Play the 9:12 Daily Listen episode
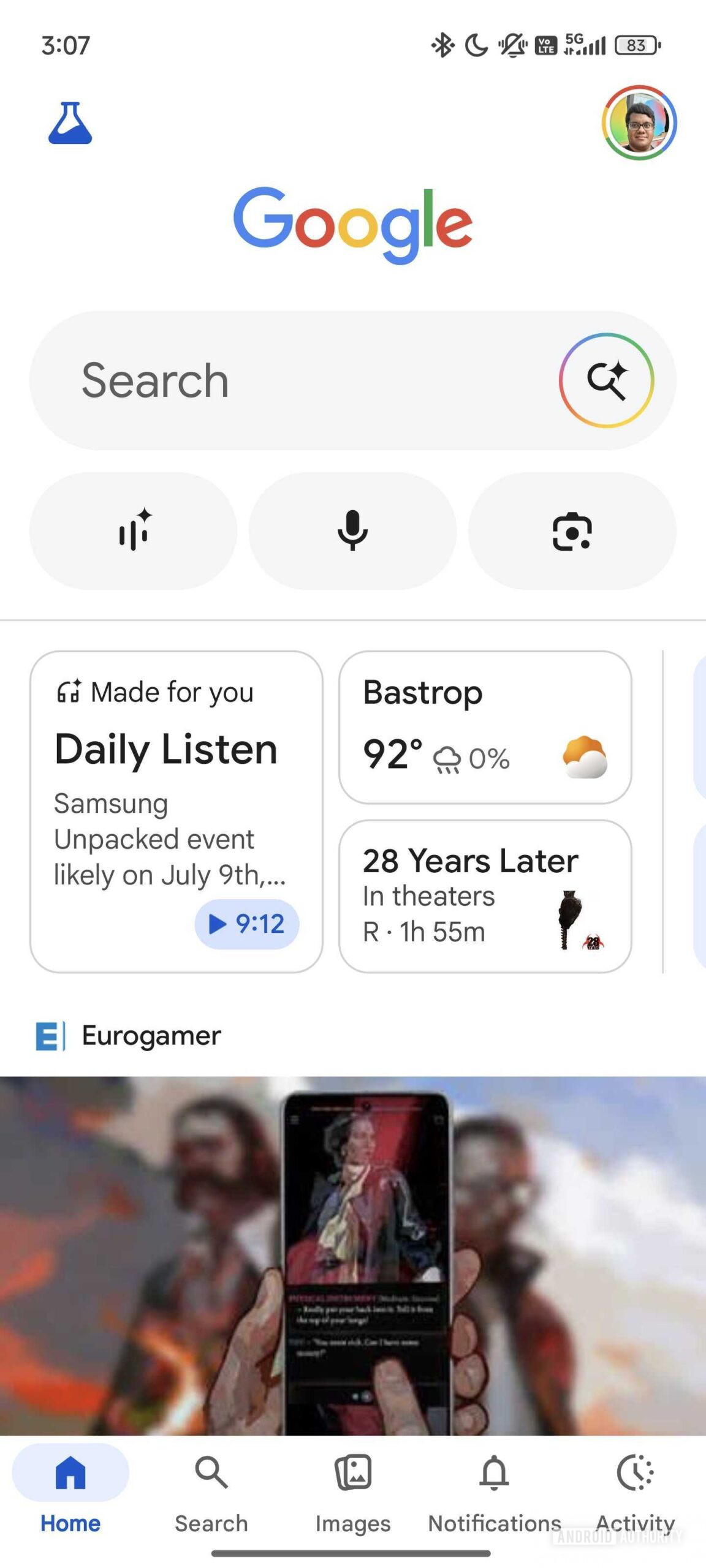706x1568 pixels. pos(247,924)
